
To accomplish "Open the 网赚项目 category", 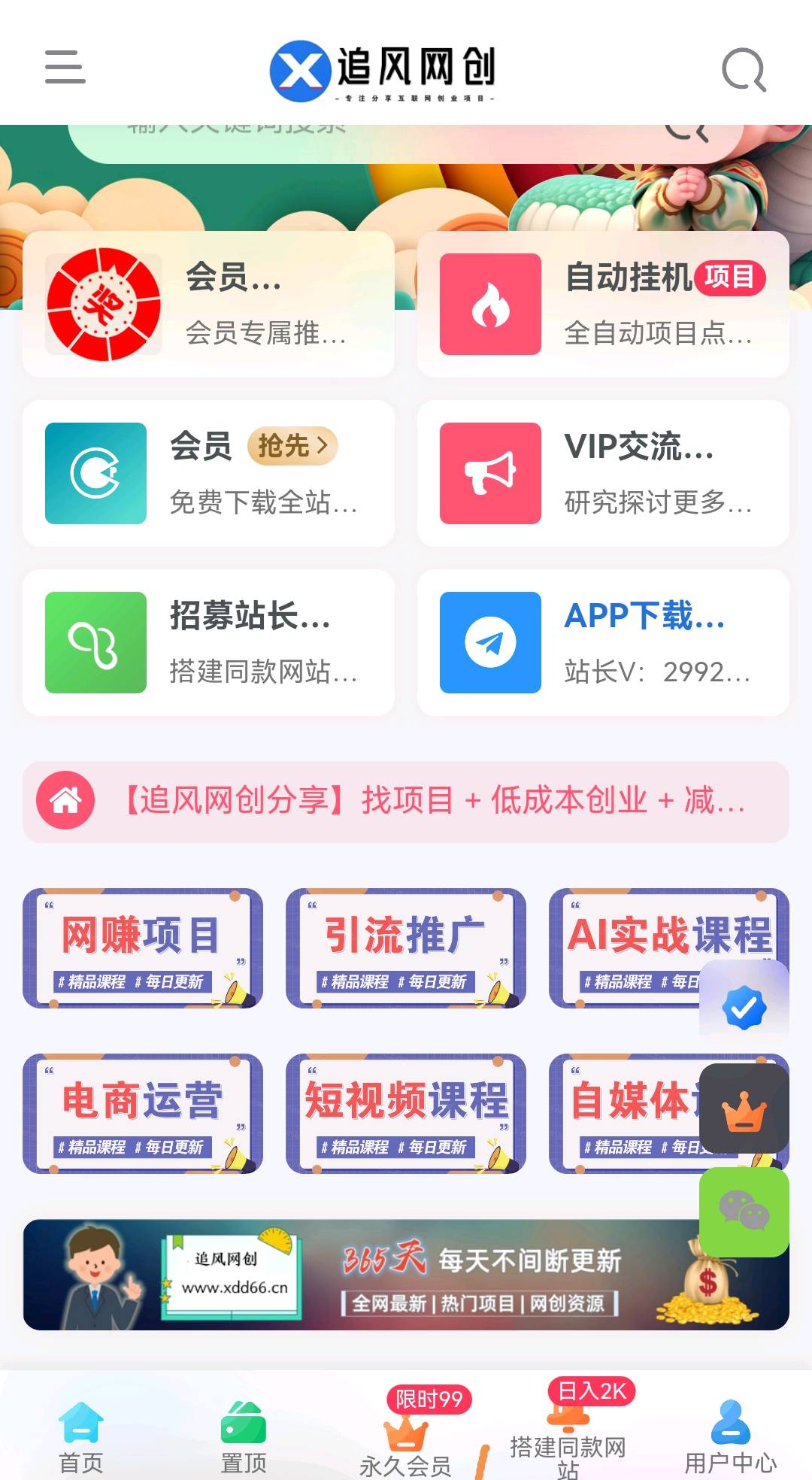I will pos(143,948).
